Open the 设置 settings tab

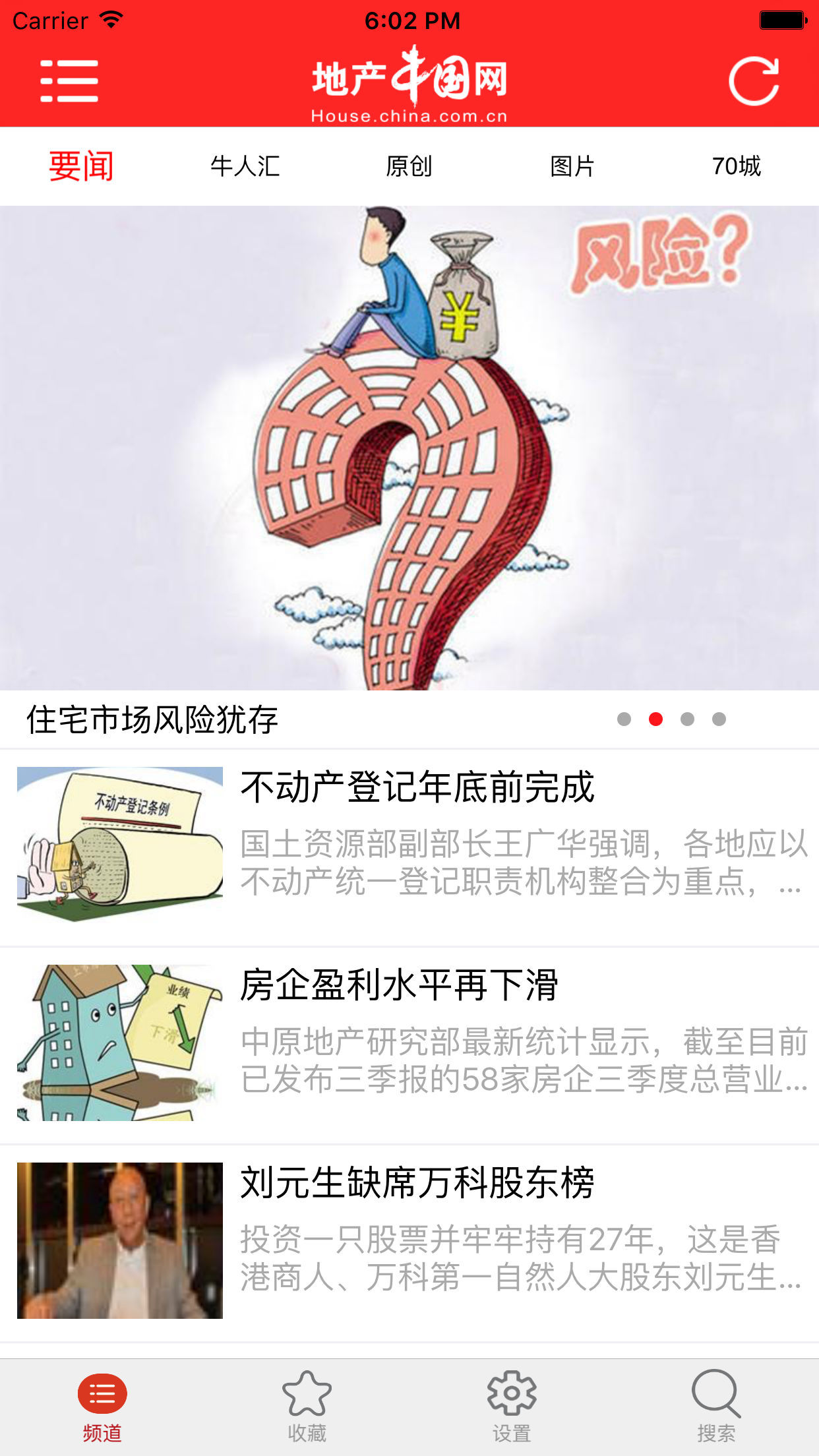click(512, 1406)
